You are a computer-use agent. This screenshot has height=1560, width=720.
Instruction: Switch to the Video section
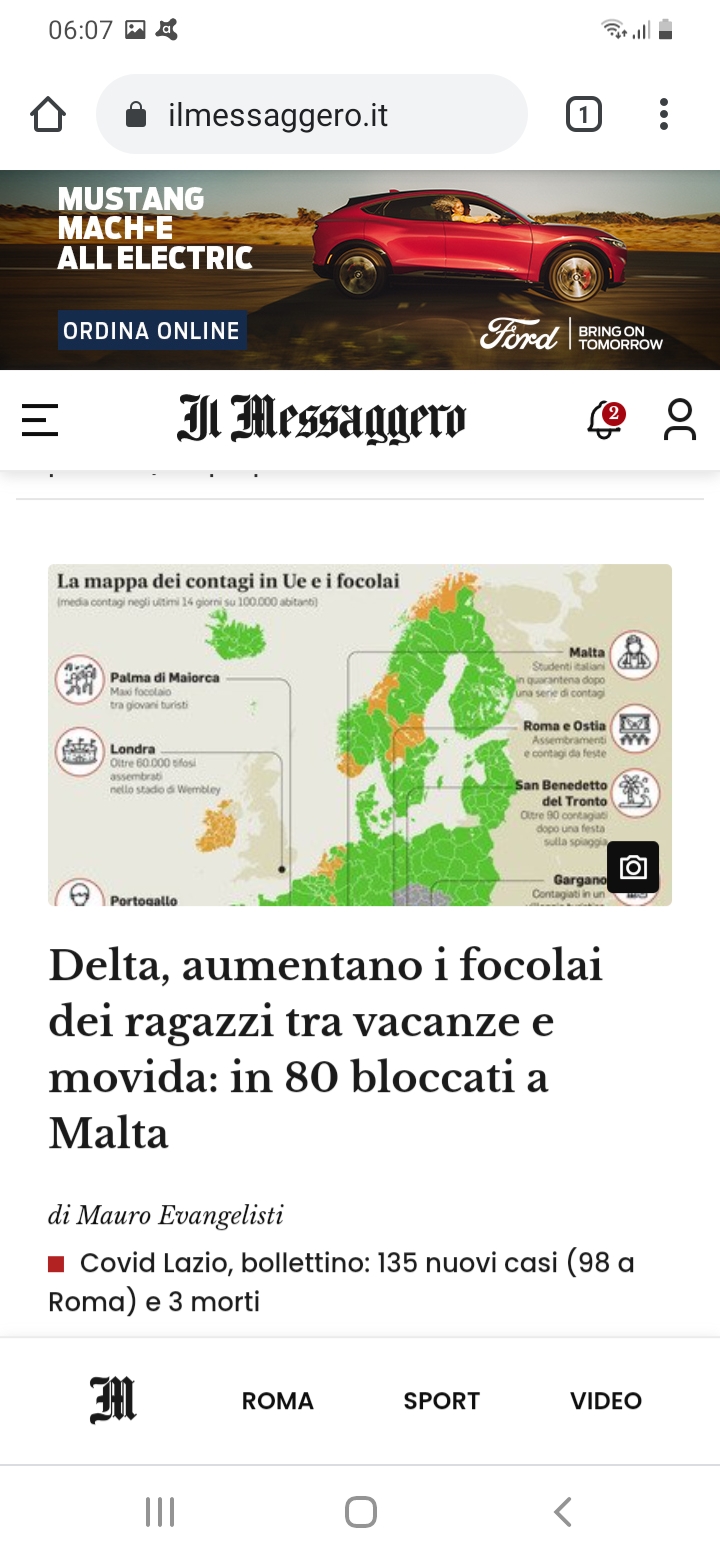click(606, 1401)
